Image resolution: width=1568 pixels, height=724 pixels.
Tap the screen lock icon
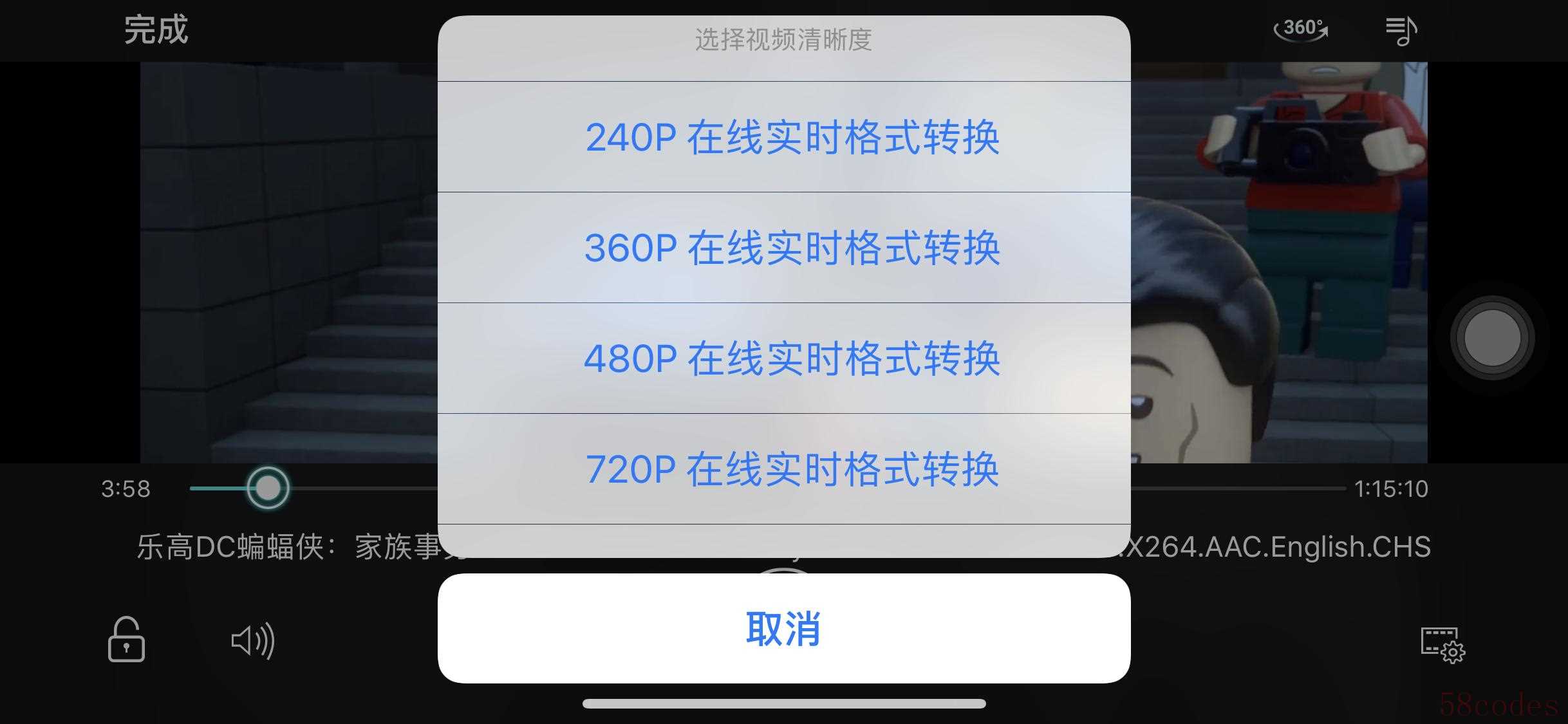point(126,640)
